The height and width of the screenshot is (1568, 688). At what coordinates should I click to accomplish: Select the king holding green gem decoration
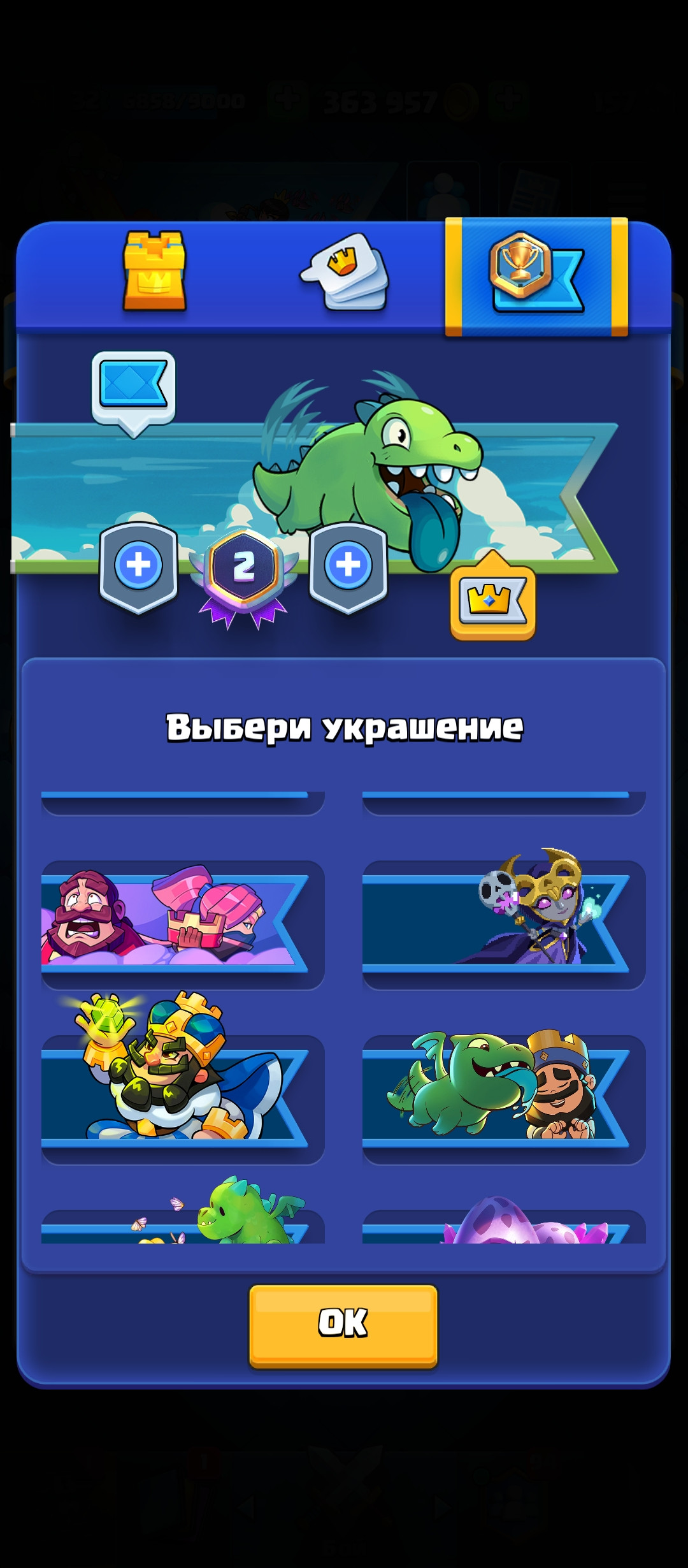(x=182, y=1096)
